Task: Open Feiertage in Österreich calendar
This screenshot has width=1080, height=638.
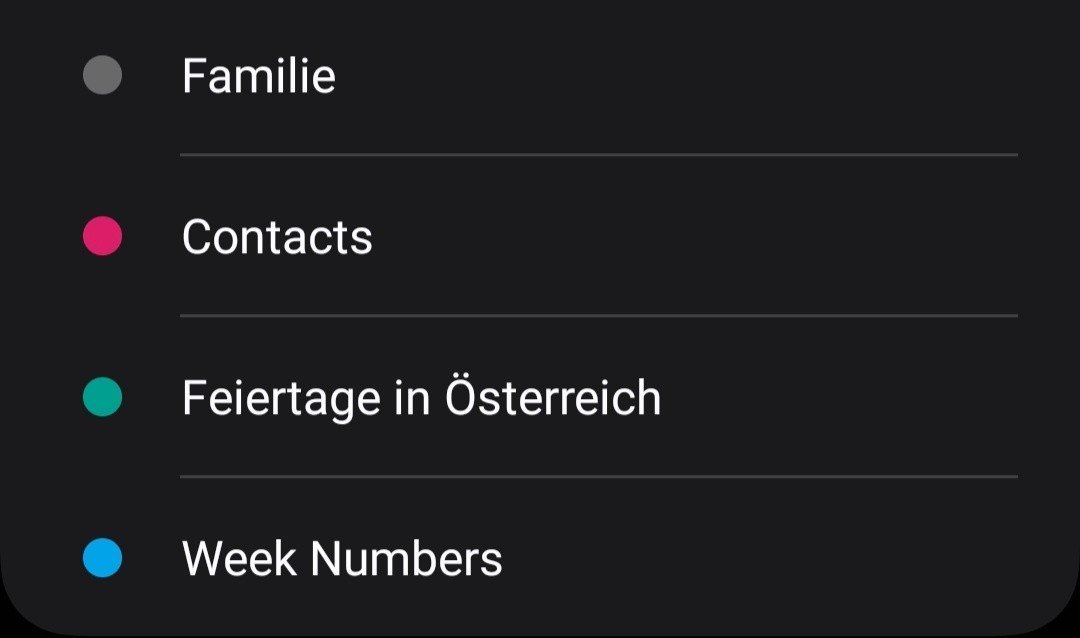Action: click(x=421, y=398)
